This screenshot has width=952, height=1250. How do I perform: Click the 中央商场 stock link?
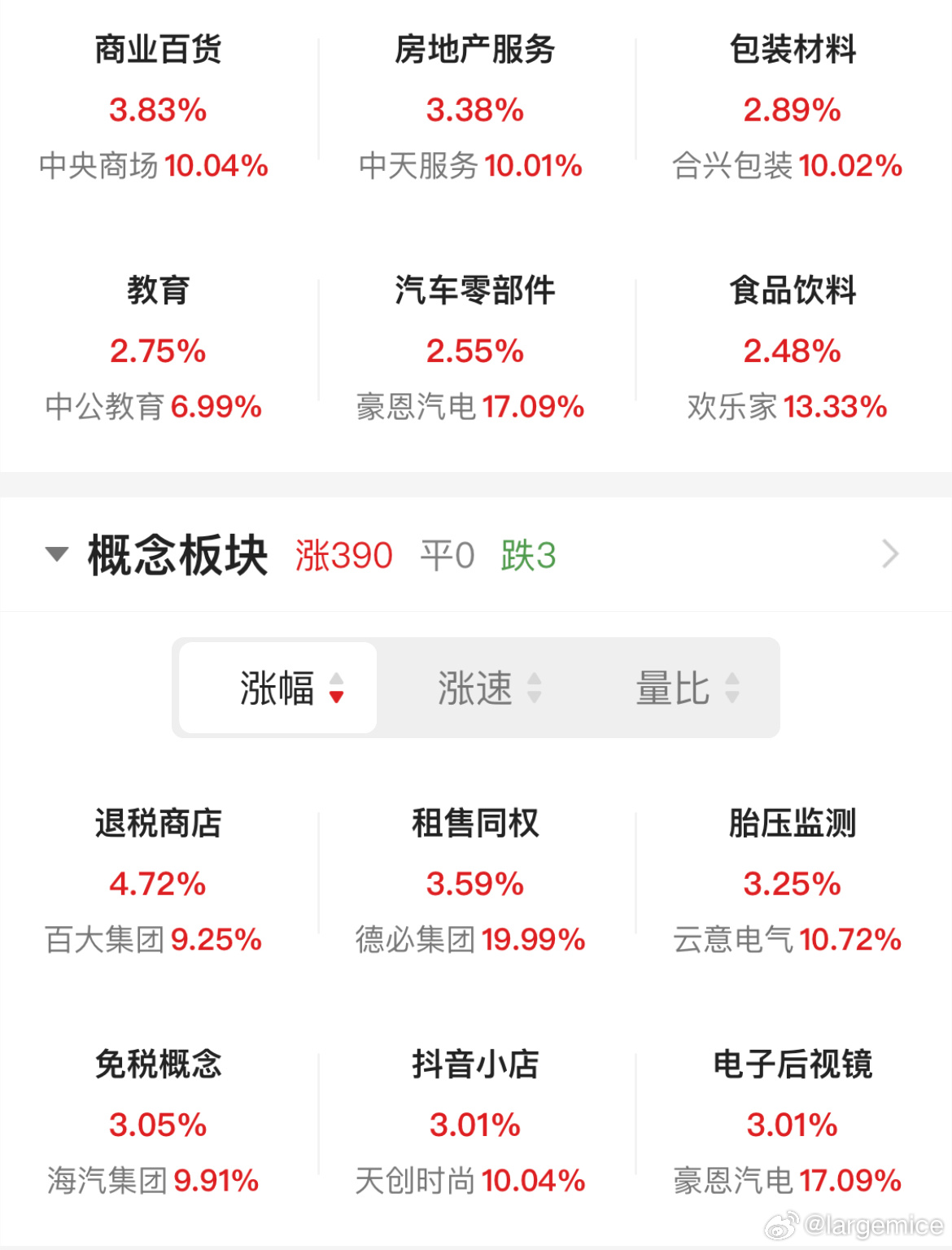[x=155, y=166]
